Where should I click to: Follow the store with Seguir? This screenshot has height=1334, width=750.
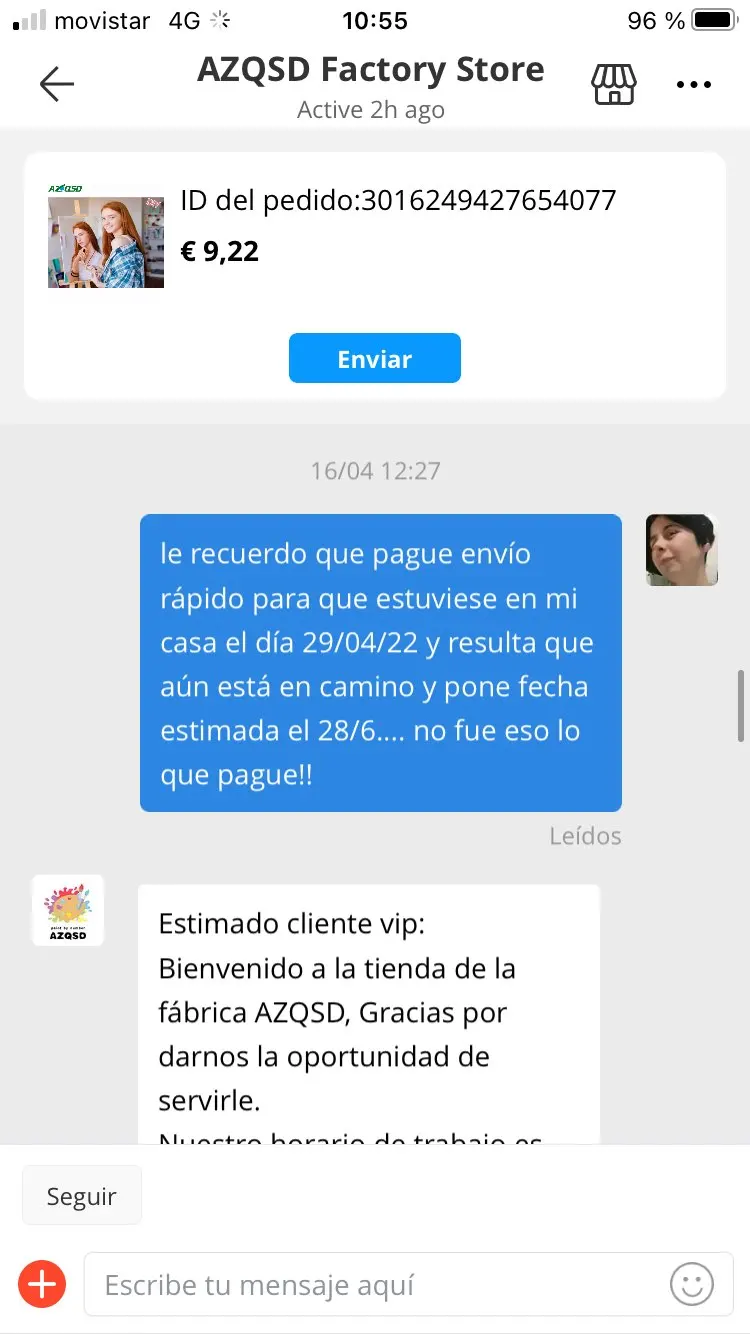tap(82, 1196)
